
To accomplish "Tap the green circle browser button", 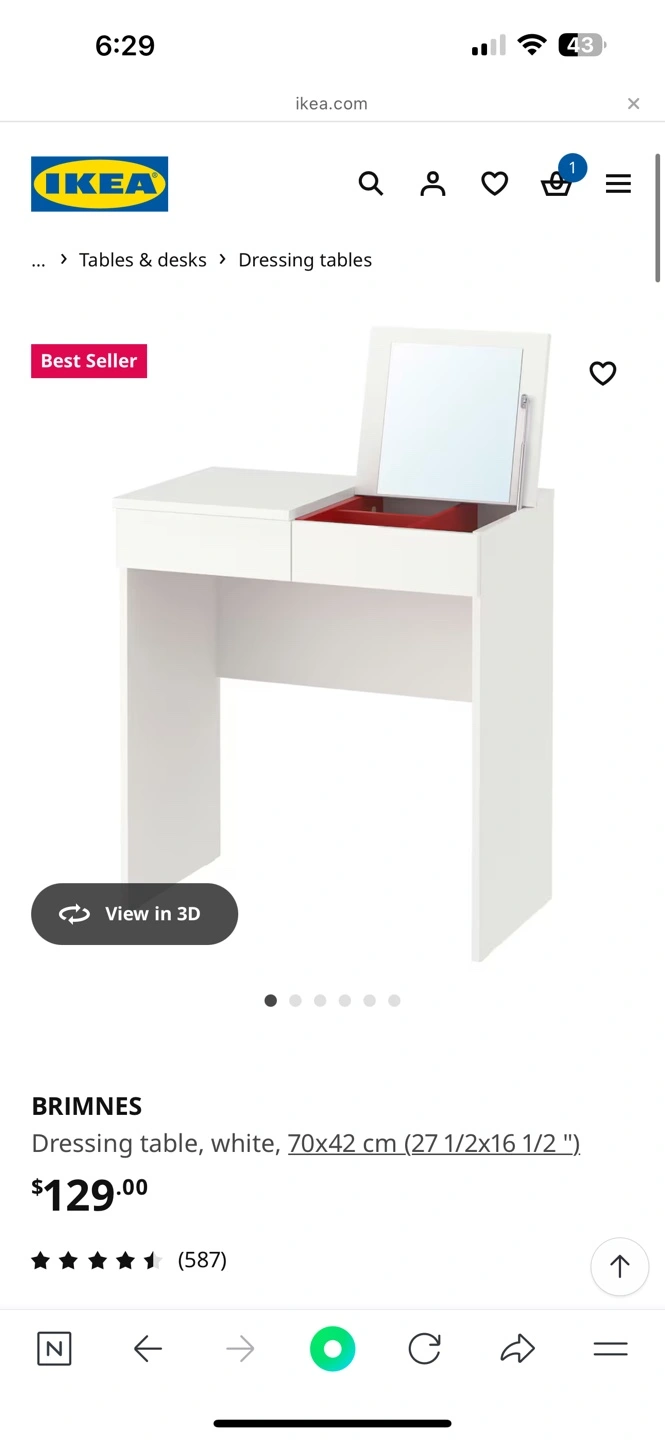I will click(x=332, y=1350).
